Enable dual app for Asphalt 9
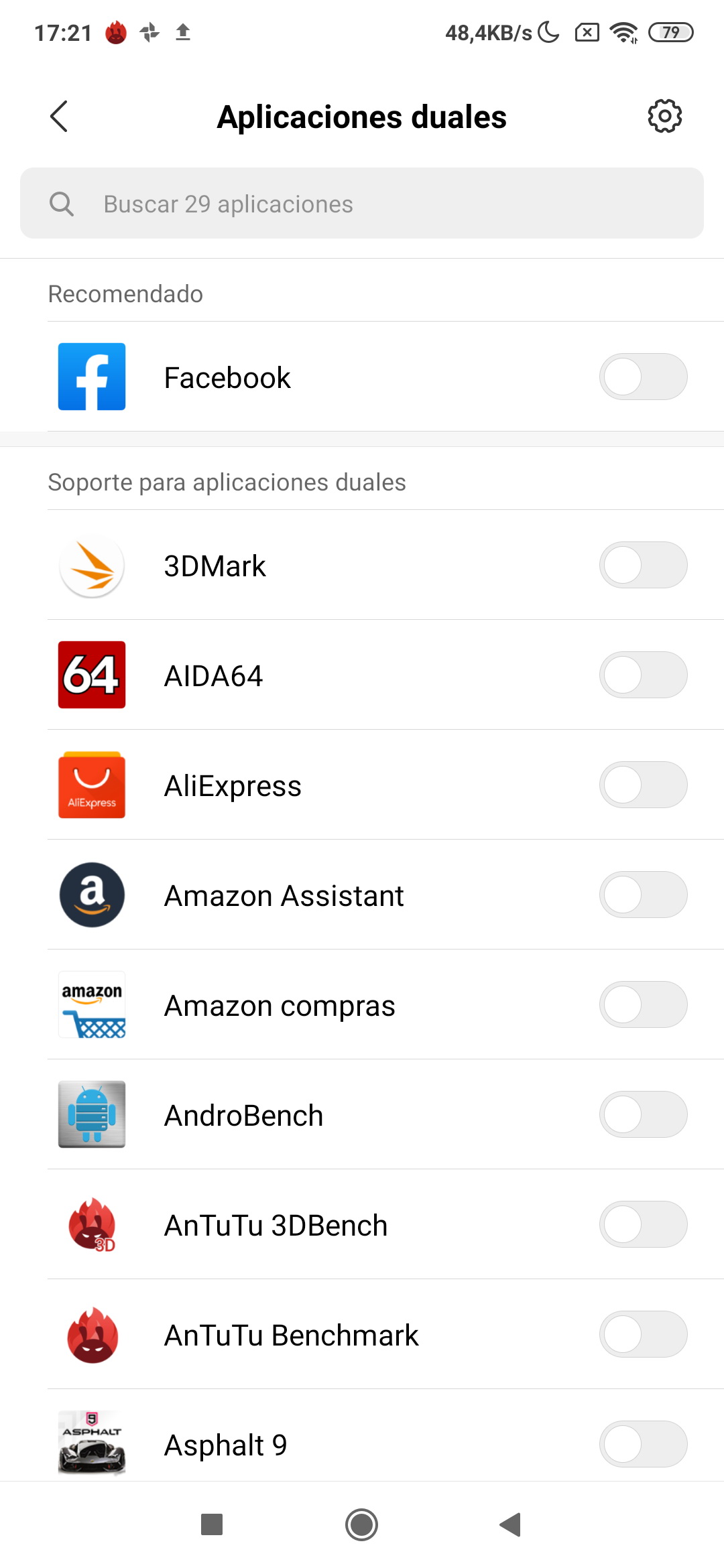 pos(643,1444)
